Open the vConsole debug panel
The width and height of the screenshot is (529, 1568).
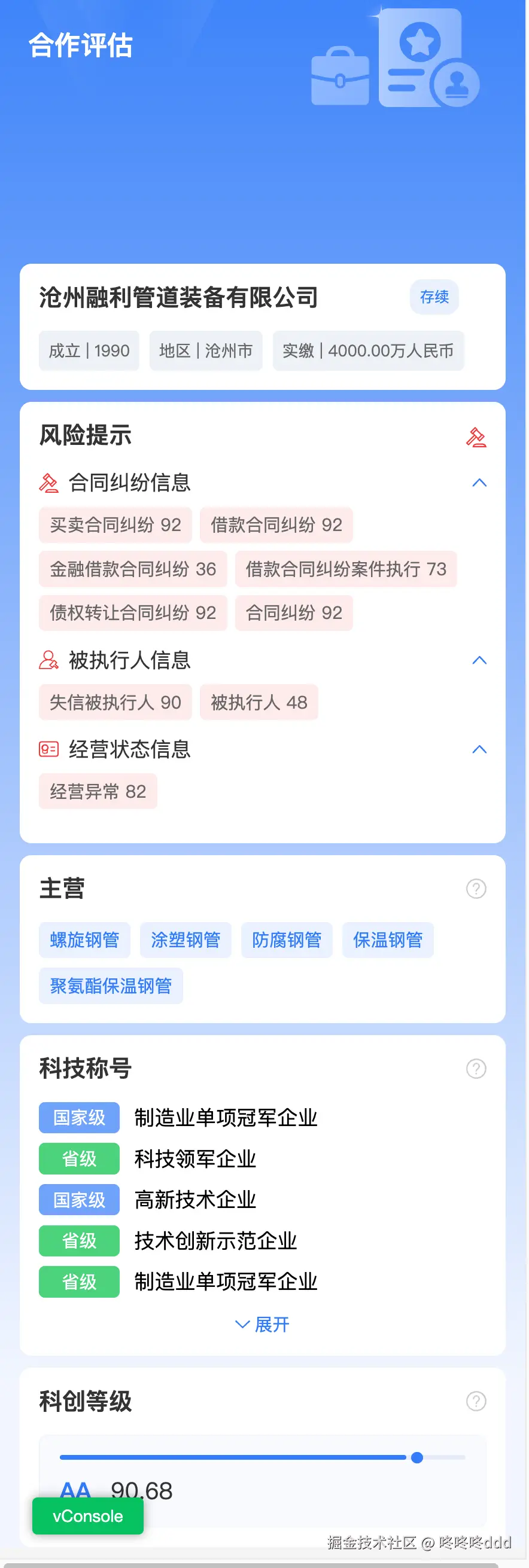tap(88, 1515)
